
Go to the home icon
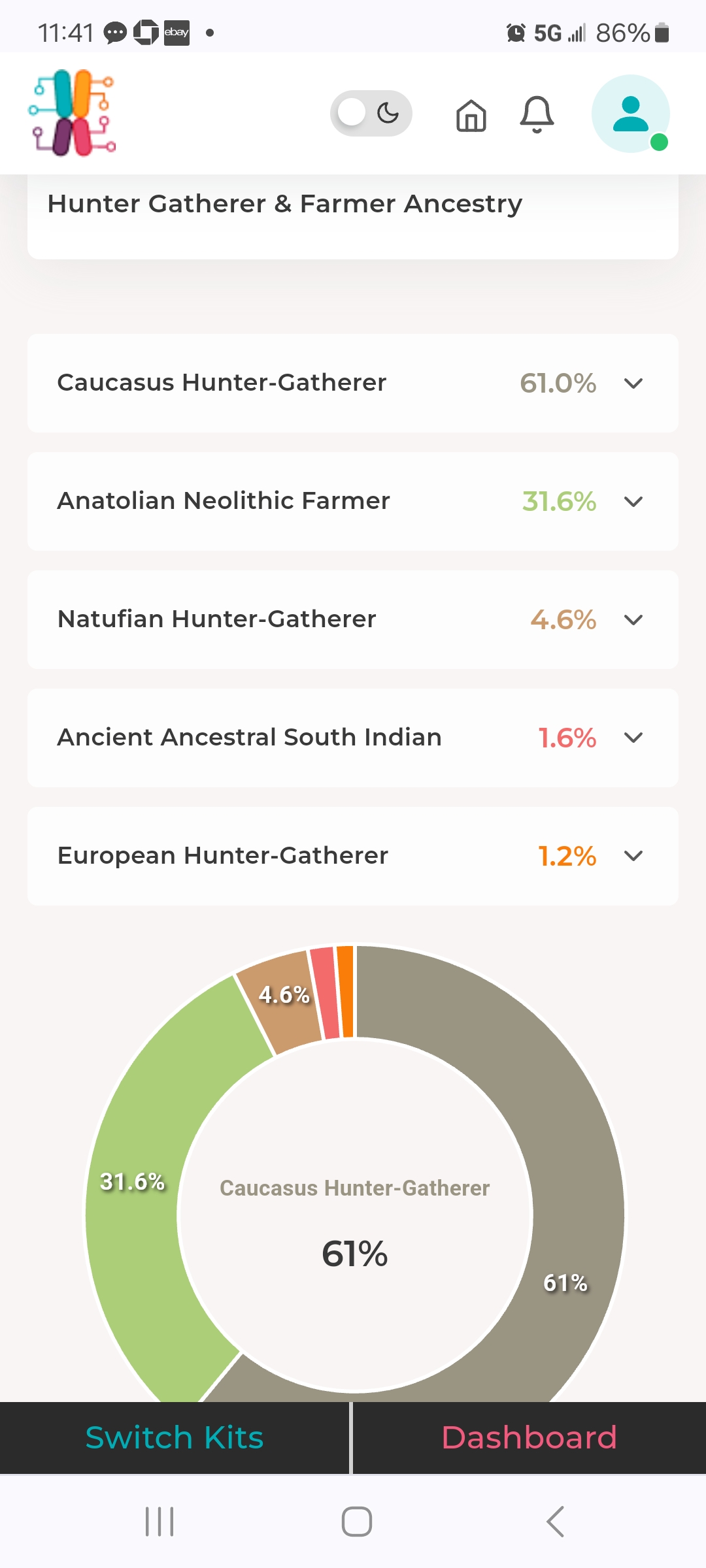[x=471, y=116]
